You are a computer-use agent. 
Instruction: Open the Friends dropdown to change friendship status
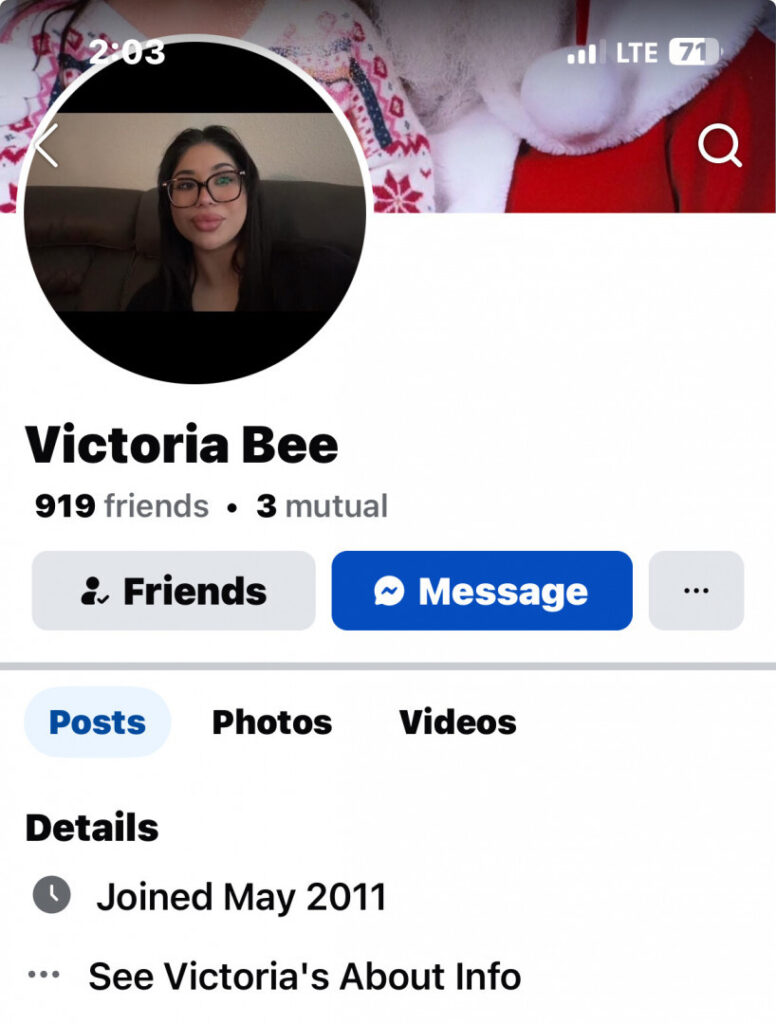coord(172,590)
